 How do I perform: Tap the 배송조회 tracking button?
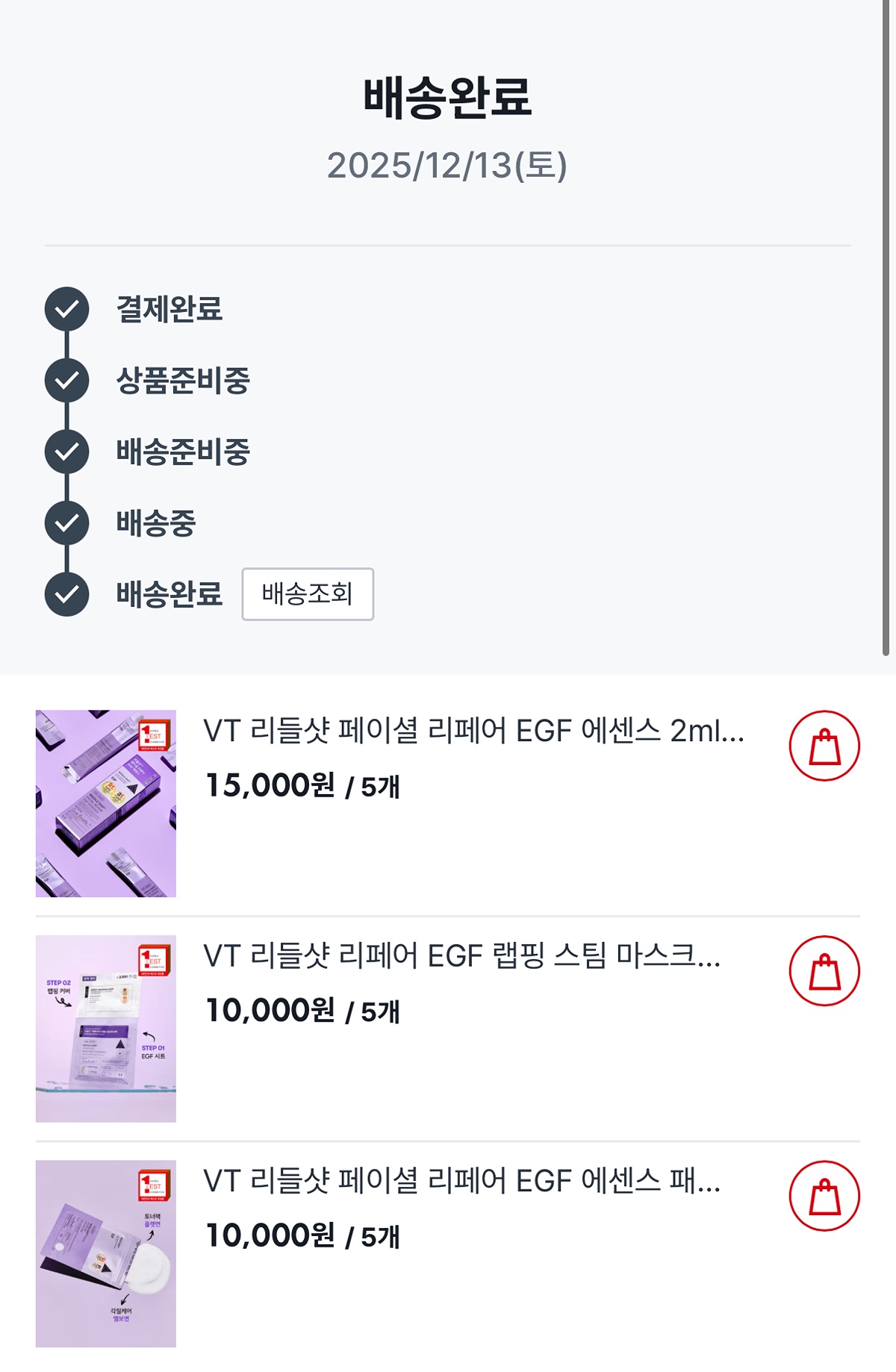click(308, 594)
